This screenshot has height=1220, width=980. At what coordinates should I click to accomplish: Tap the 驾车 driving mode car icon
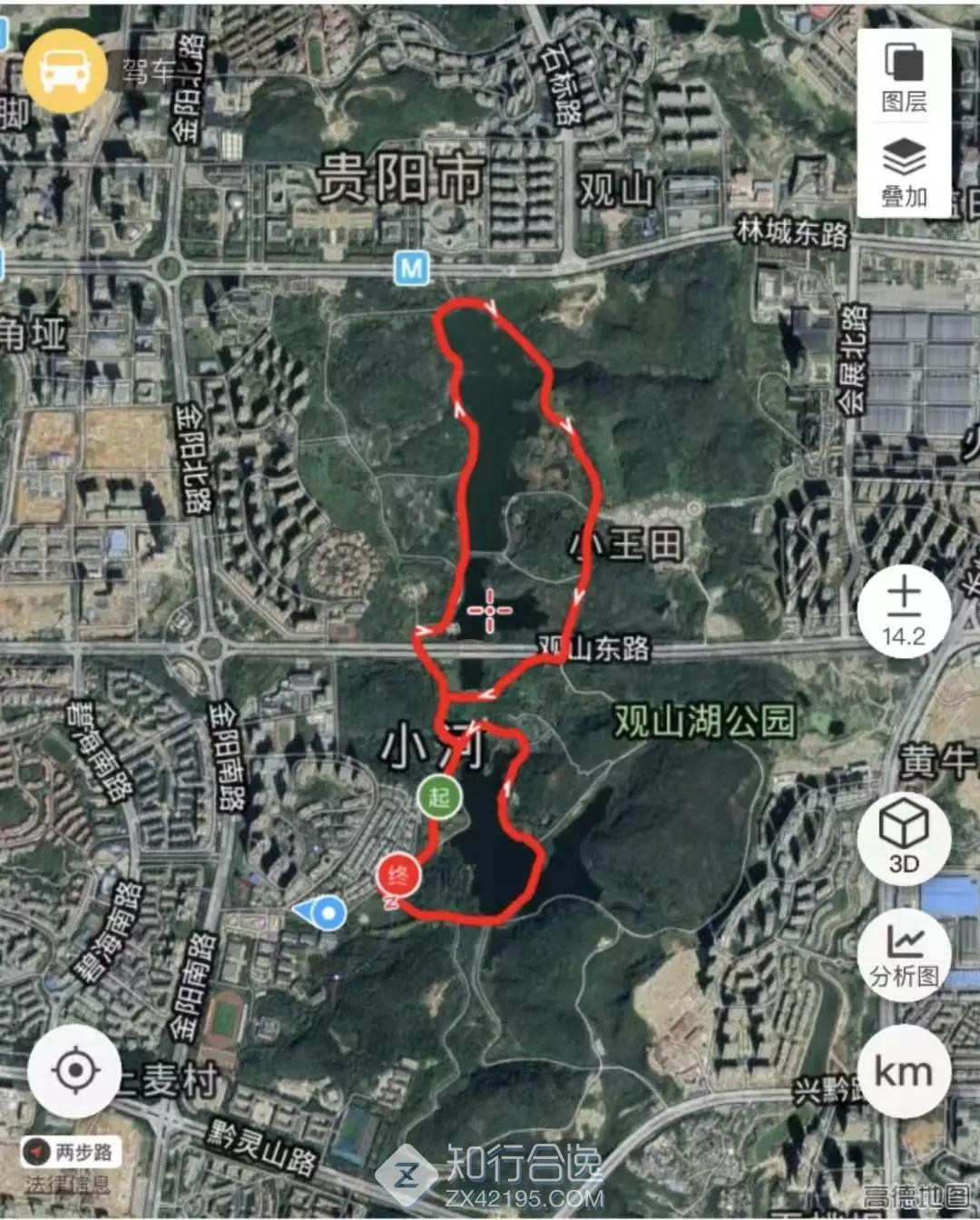[59, 70]
